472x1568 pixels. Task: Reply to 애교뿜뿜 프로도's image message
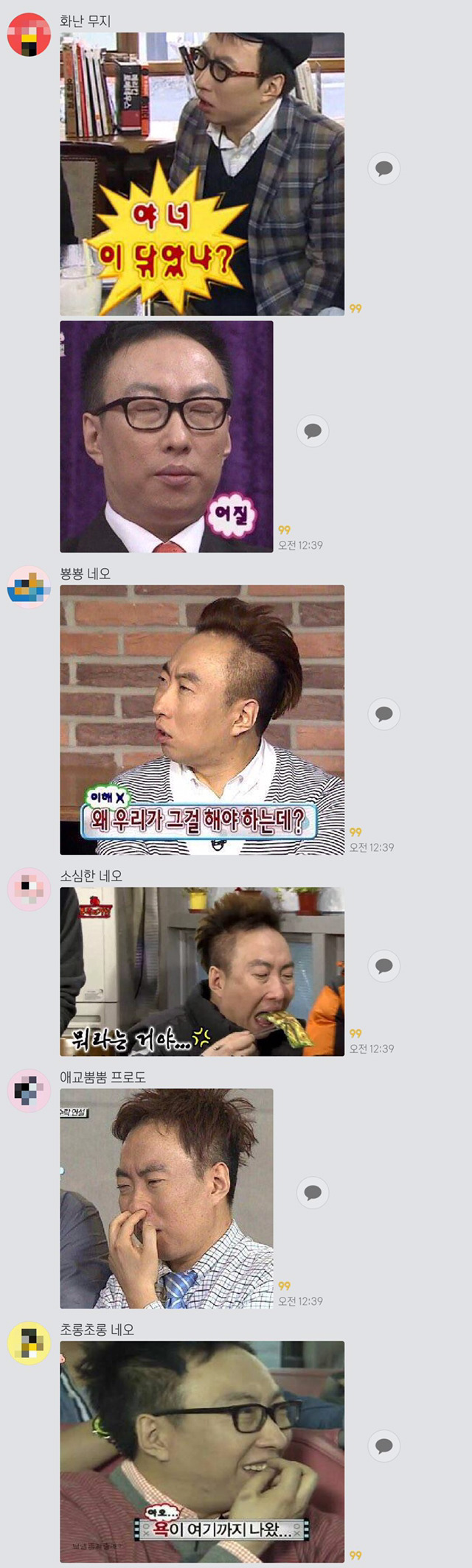coord(313,1192)
